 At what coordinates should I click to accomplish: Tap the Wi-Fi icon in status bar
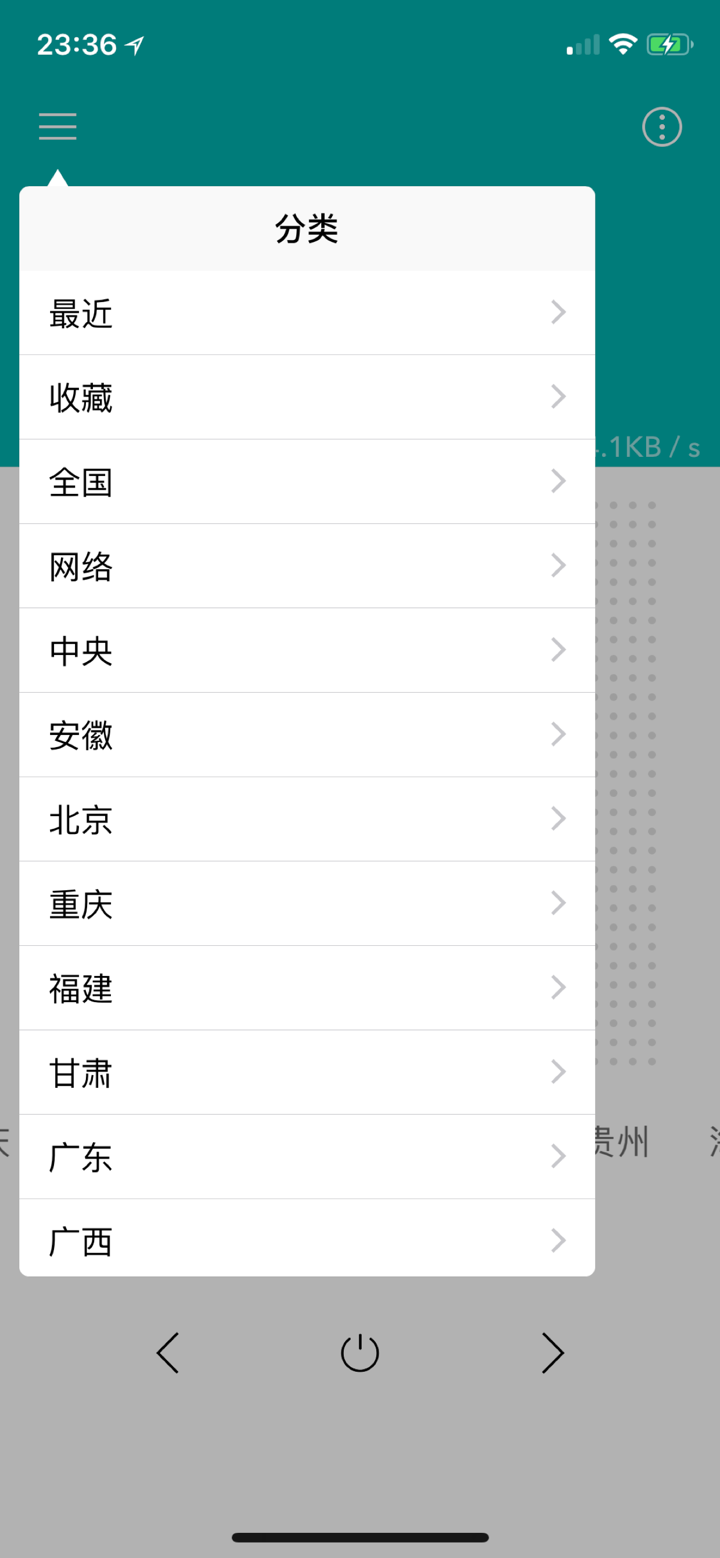pos(625,43)
